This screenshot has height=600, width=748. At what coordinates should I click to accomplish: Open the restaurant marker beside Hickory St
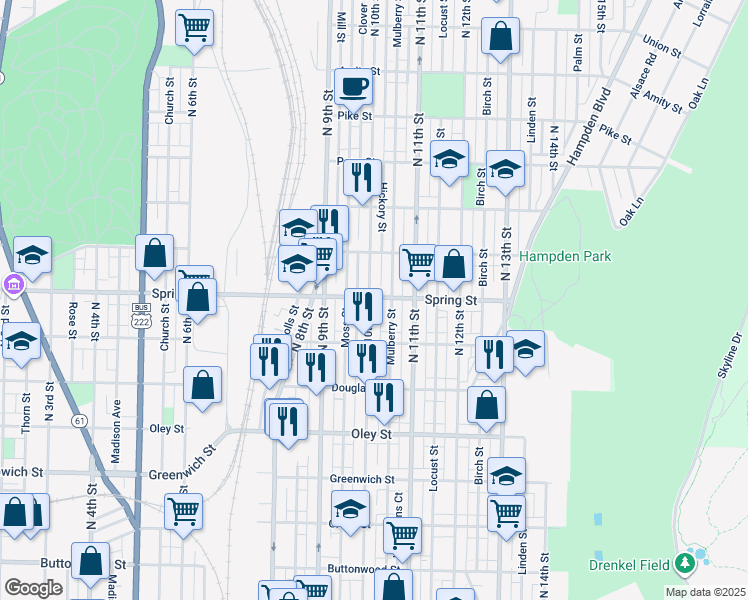tap(362, 178)
